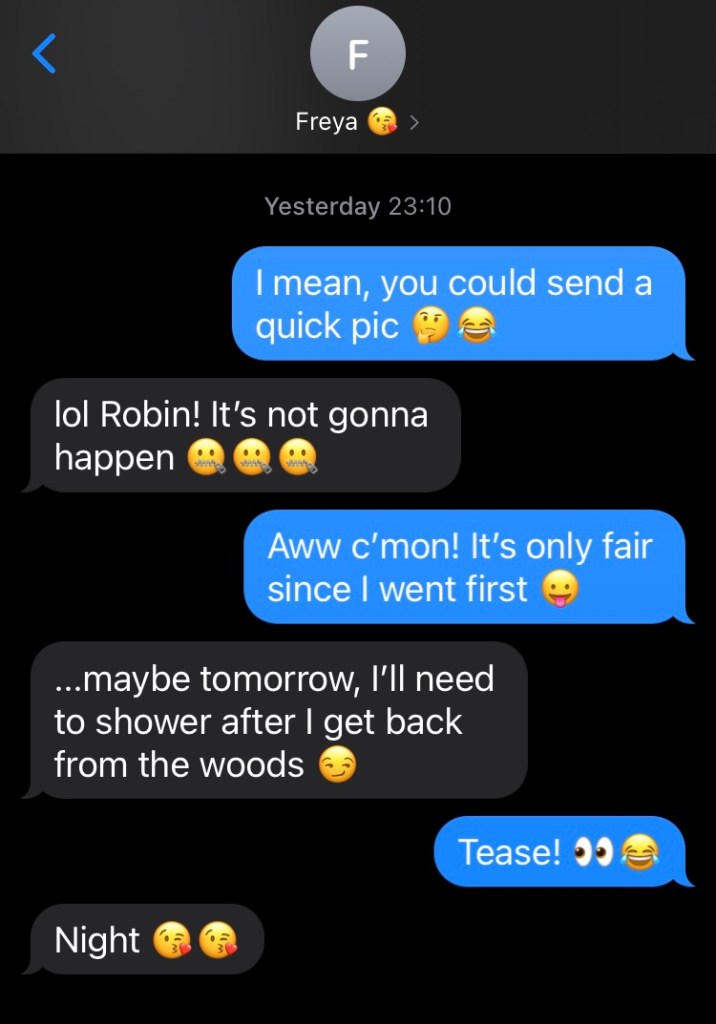This screenshot has height=1024, width=716.
Task: Go back to the messages list
Action: [x=44, y=53]
